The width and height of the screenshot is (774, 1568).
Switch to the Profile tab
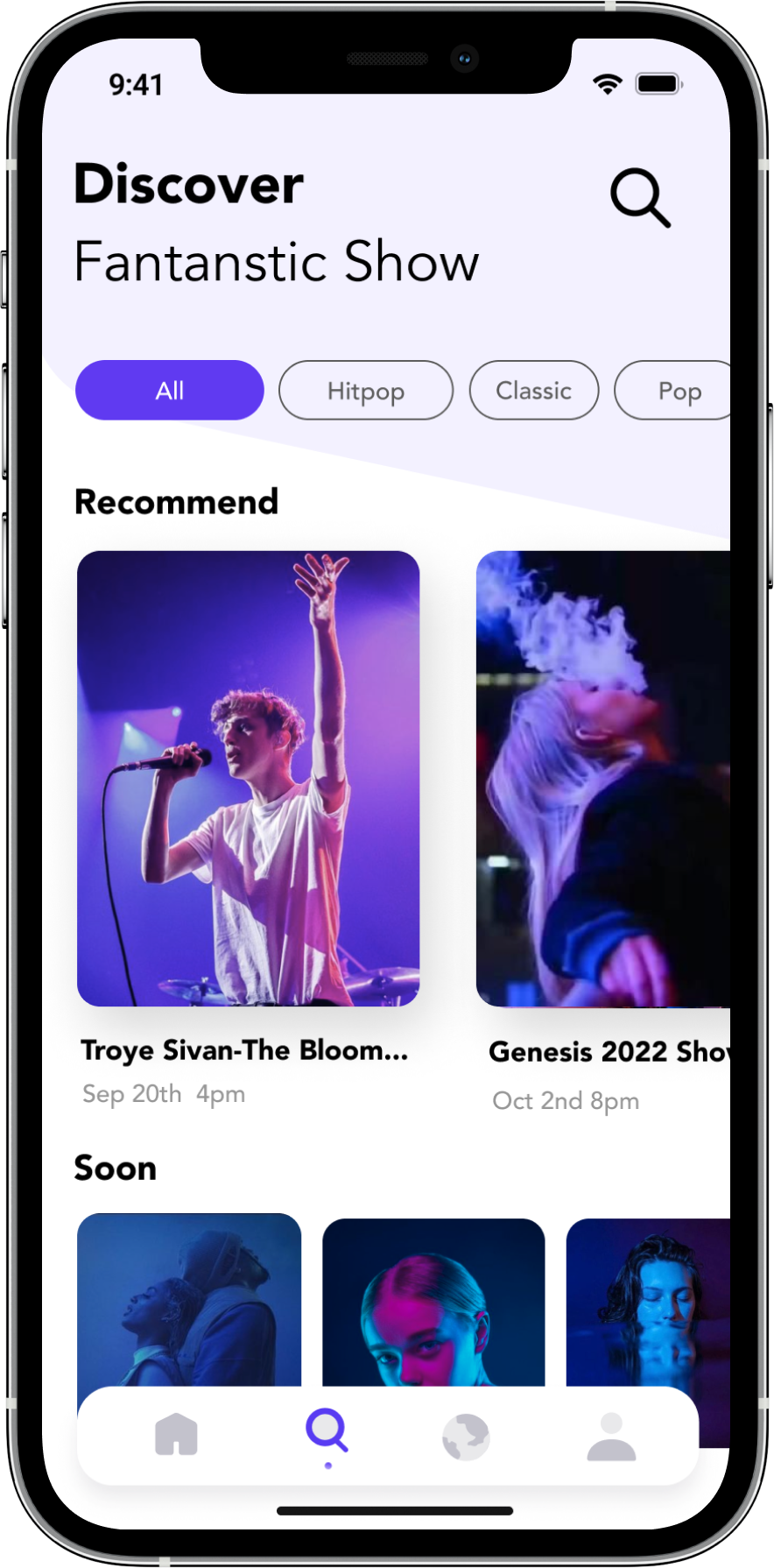pos(611,1437)
